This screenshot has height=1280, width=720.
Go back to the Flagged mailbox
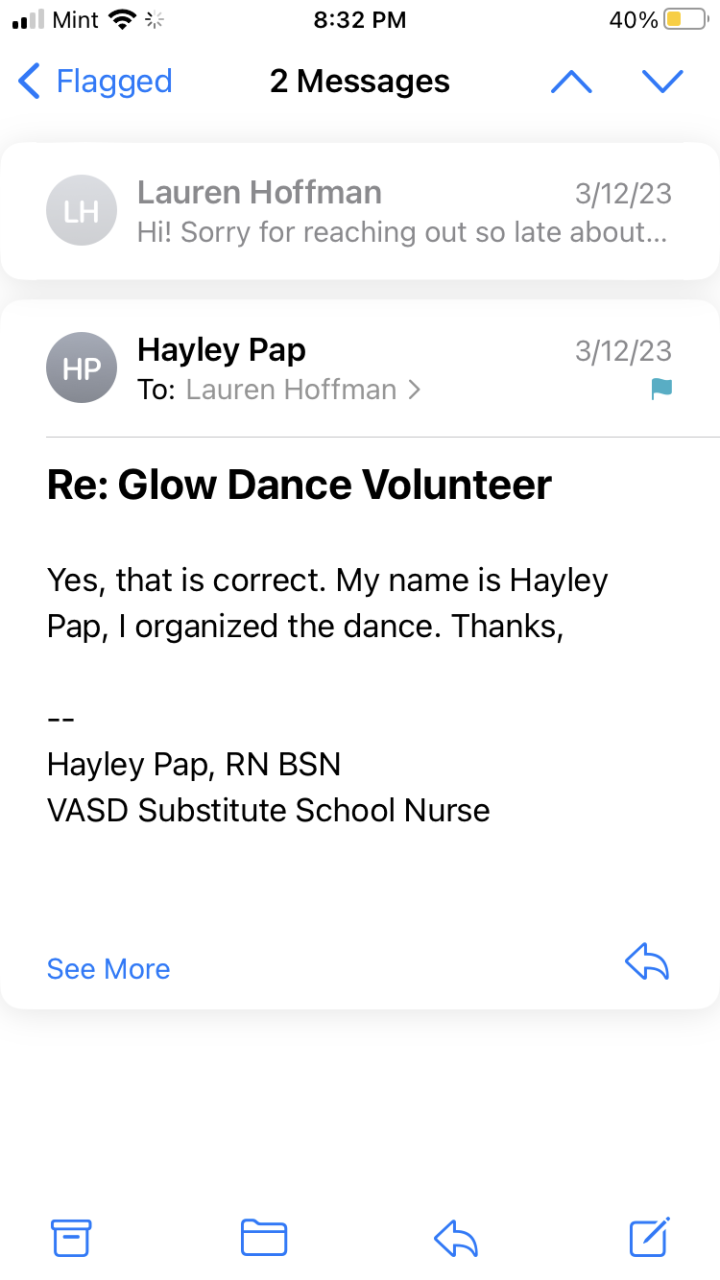[96, 81]
